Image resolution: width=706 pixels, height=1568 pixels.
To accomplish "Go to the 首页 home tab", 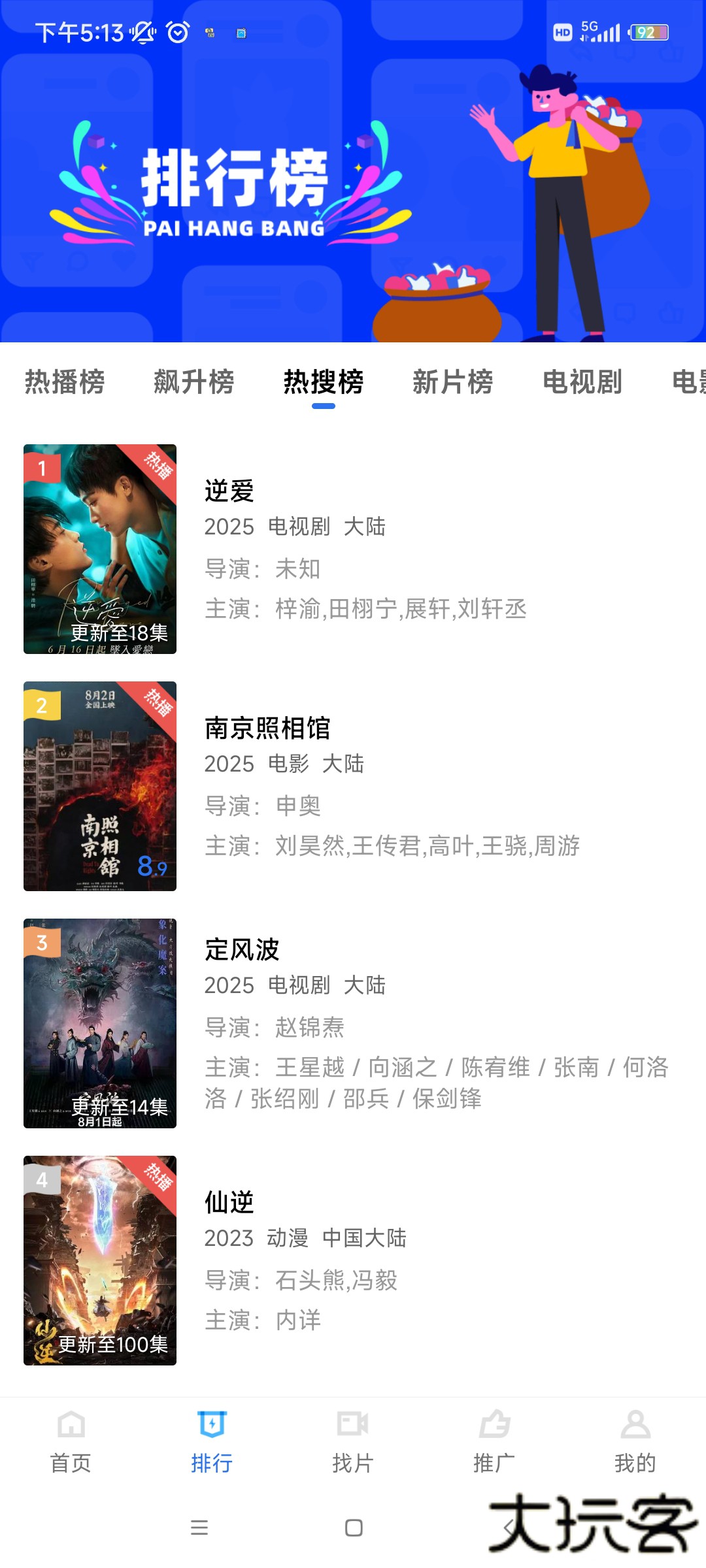I will (x=71, y=1441).
